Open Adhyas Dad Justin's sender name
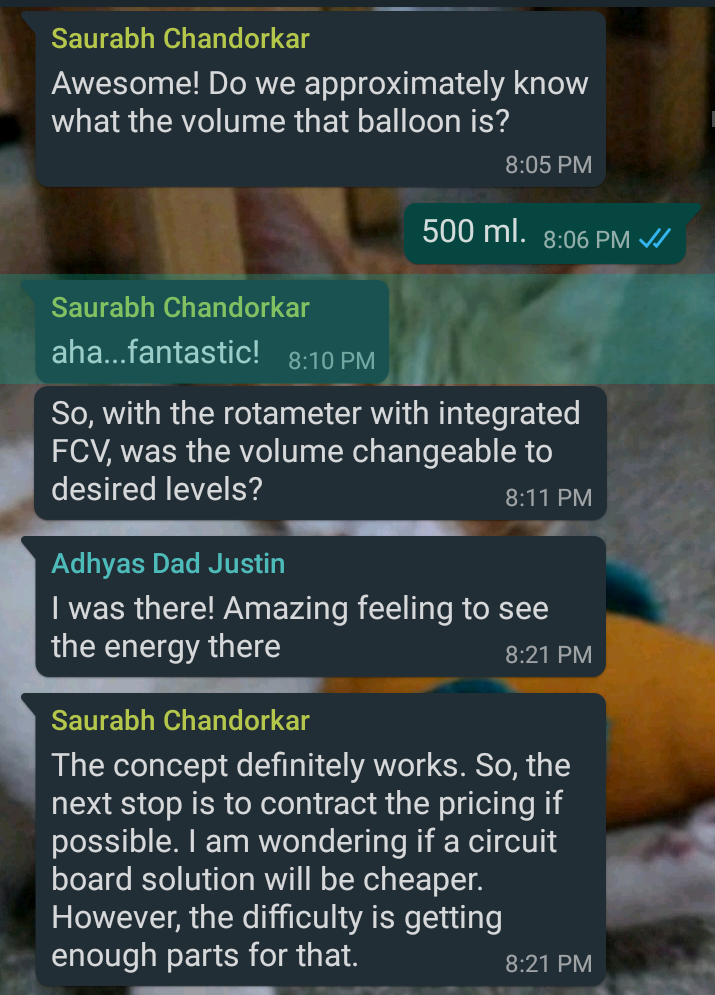This screenshot has width=715, height=995. coord(168,564)
